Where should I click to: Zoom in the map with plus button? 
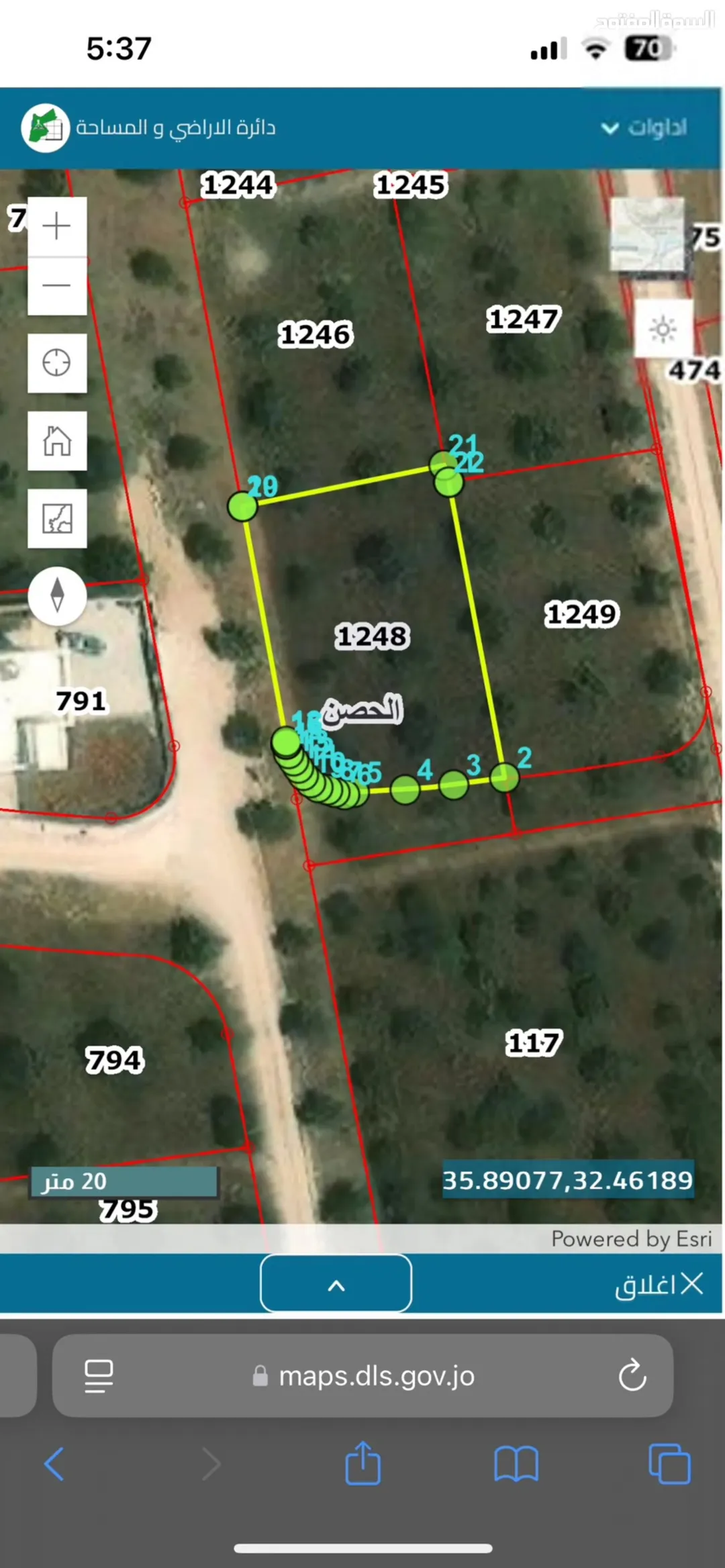point(57,226)
